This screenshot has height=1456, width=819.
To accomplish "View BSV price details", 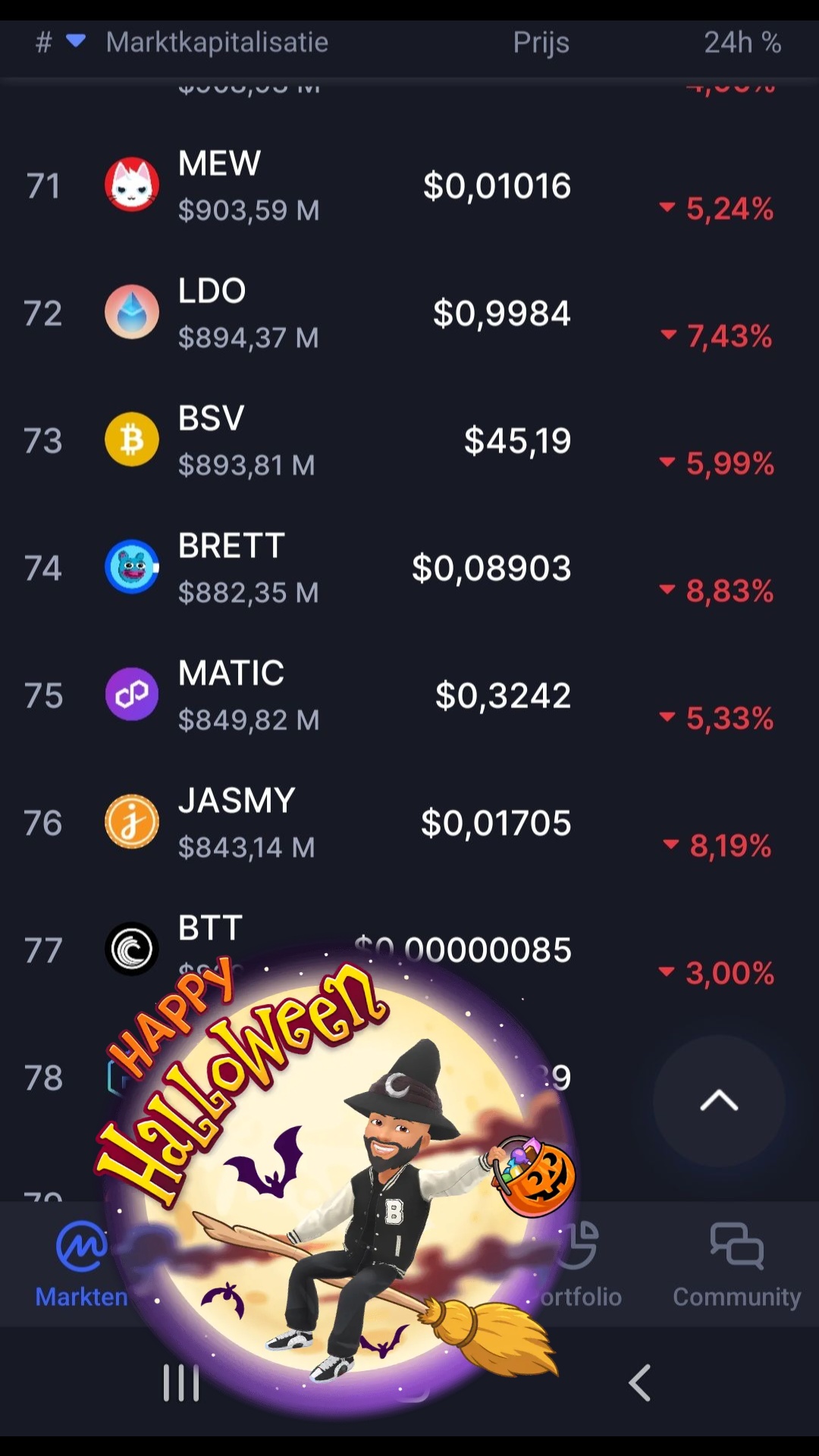I will (x=409, y=441).
